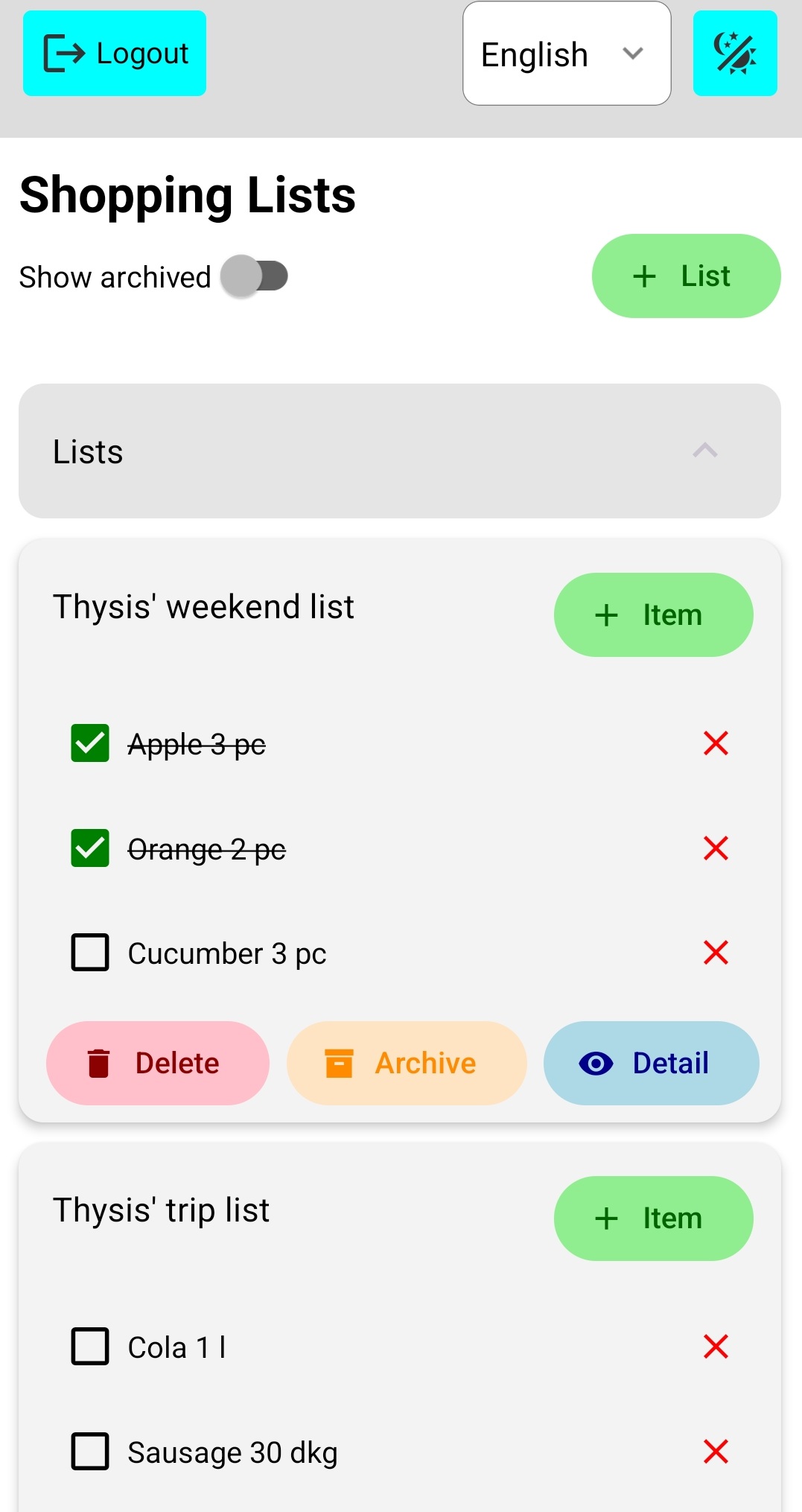Collapse the Lists section with the chevron
Viewport: 802px width, 1512px height.
pos(705,451)
